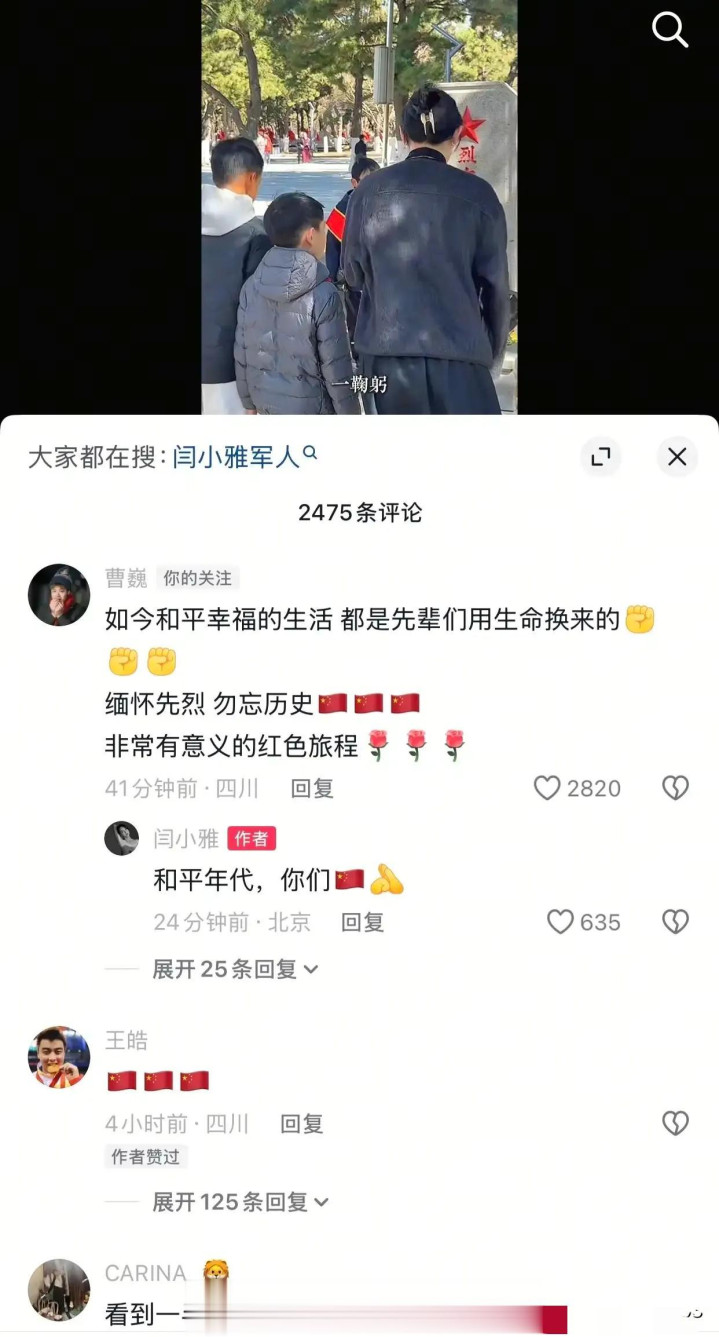Viewport: 719px width, 1337px height.
Task: Like 闫小雅's reply with 635 likes
Action: point(584,922)
